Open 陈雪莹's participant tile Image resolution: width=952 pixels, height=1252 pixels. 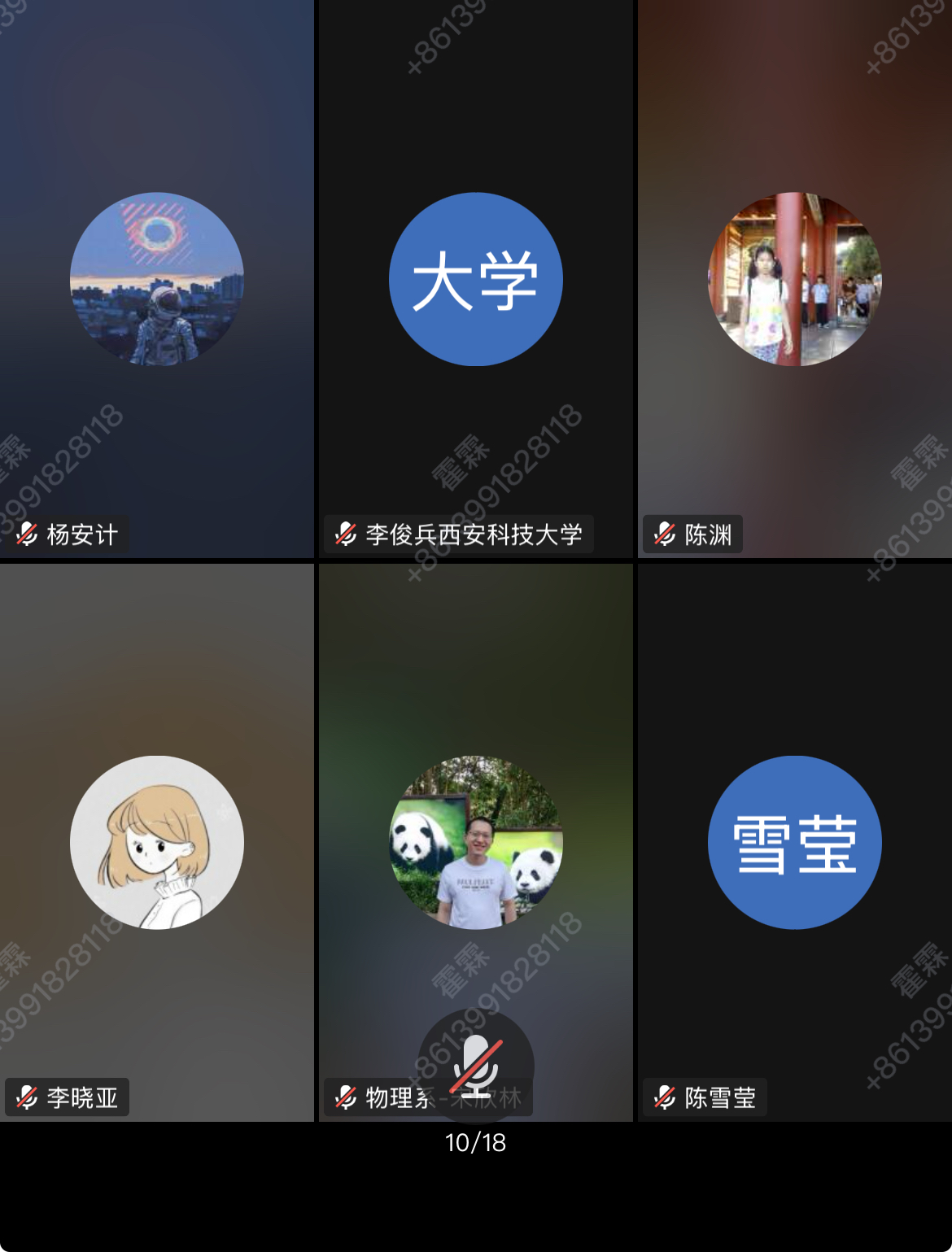[x=795, y=843]
